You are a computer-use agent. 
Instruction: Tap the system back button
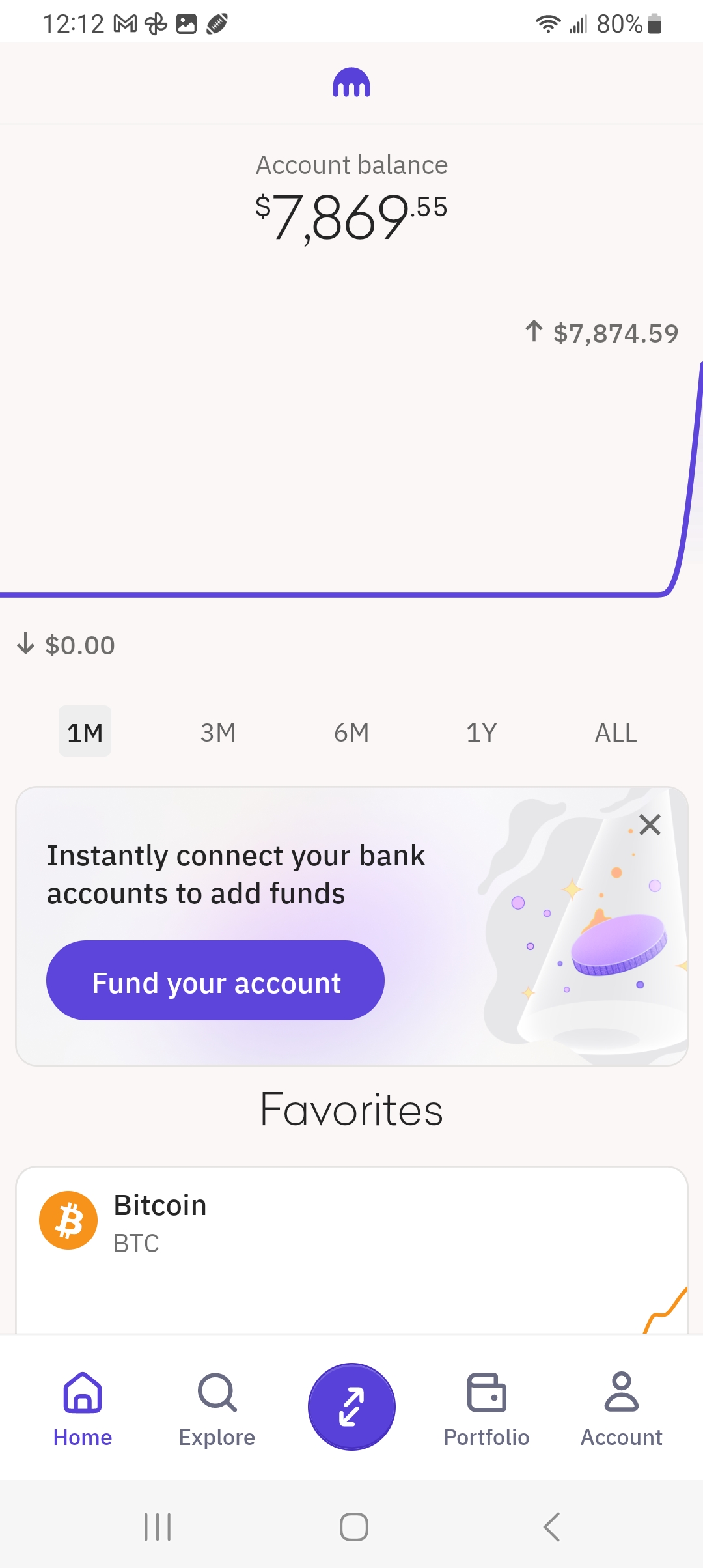[x=551, y=1527]
